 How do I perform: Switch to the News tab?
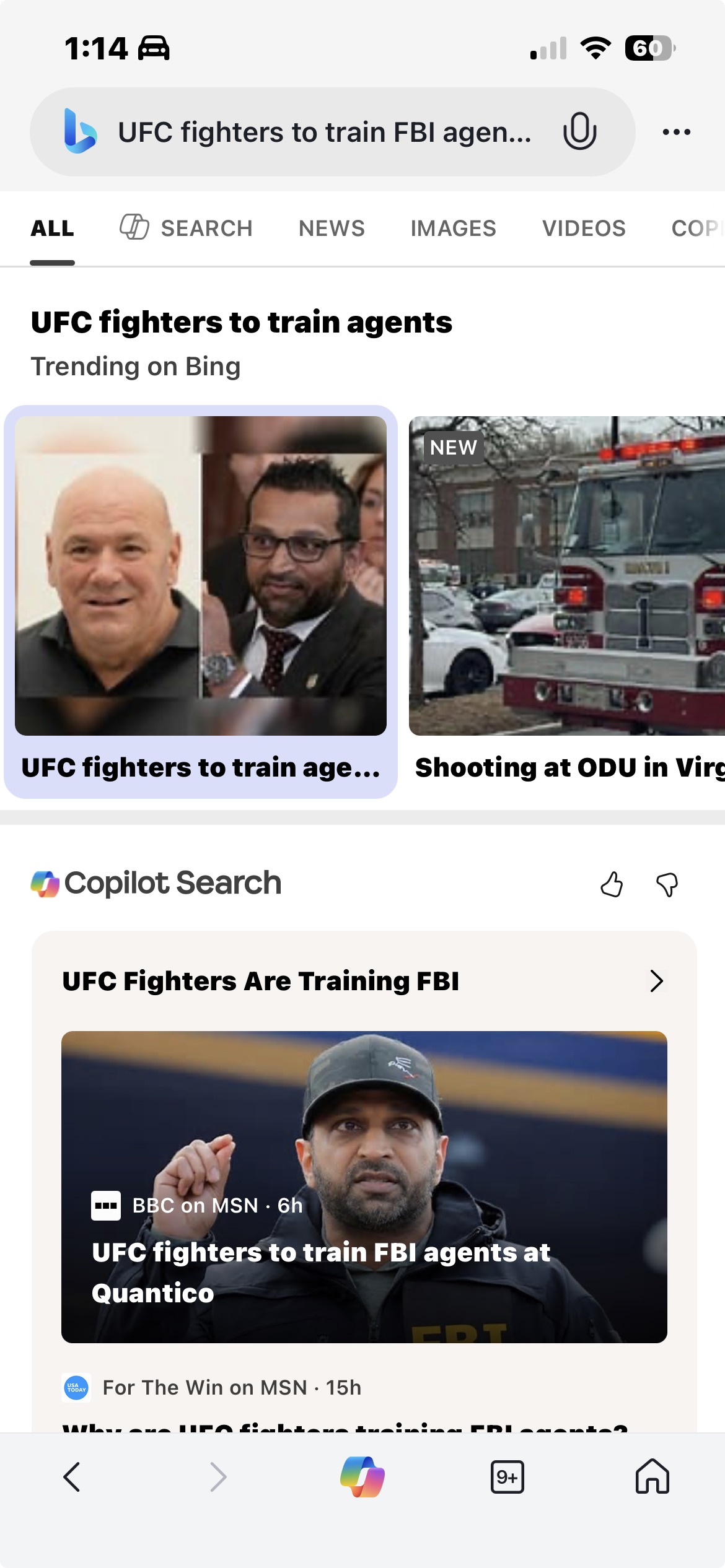[x=332, y=229]
